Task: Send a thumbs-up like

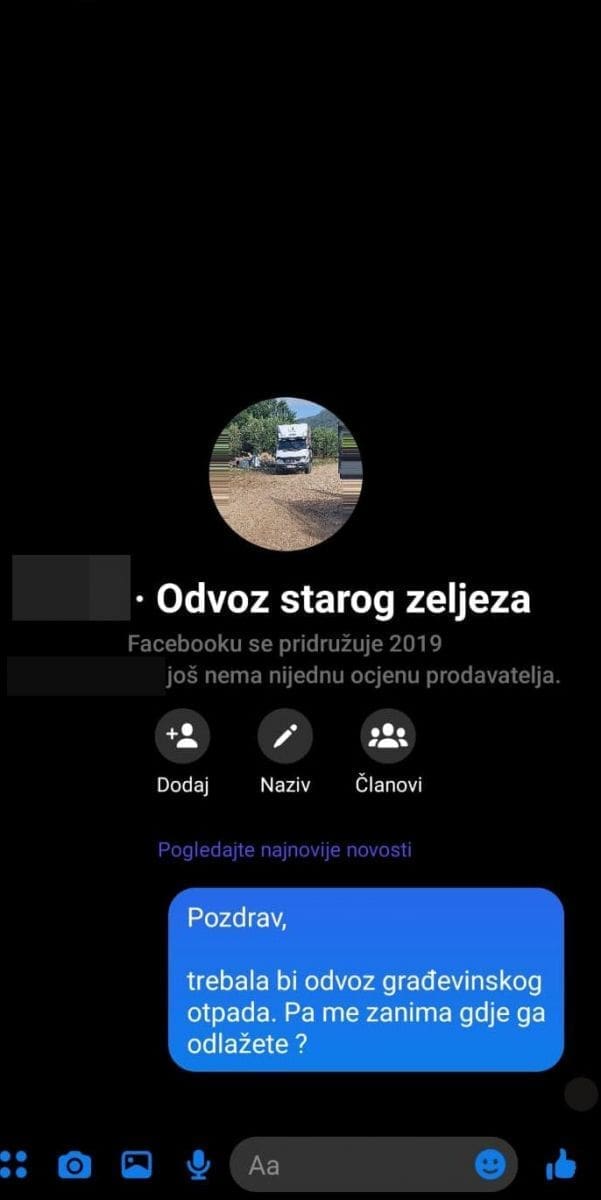Action: pyautogui.click(x=561, y=1164)
